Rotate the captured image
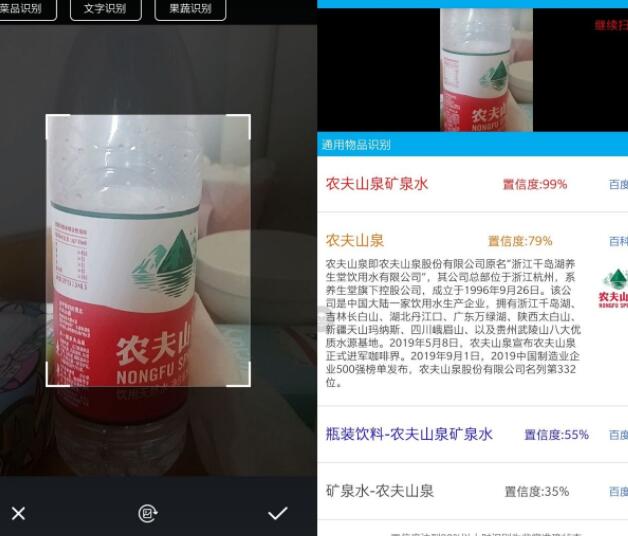Image resolution: width=628 pixels, height=536 pixels. click(x=148, y=513)
